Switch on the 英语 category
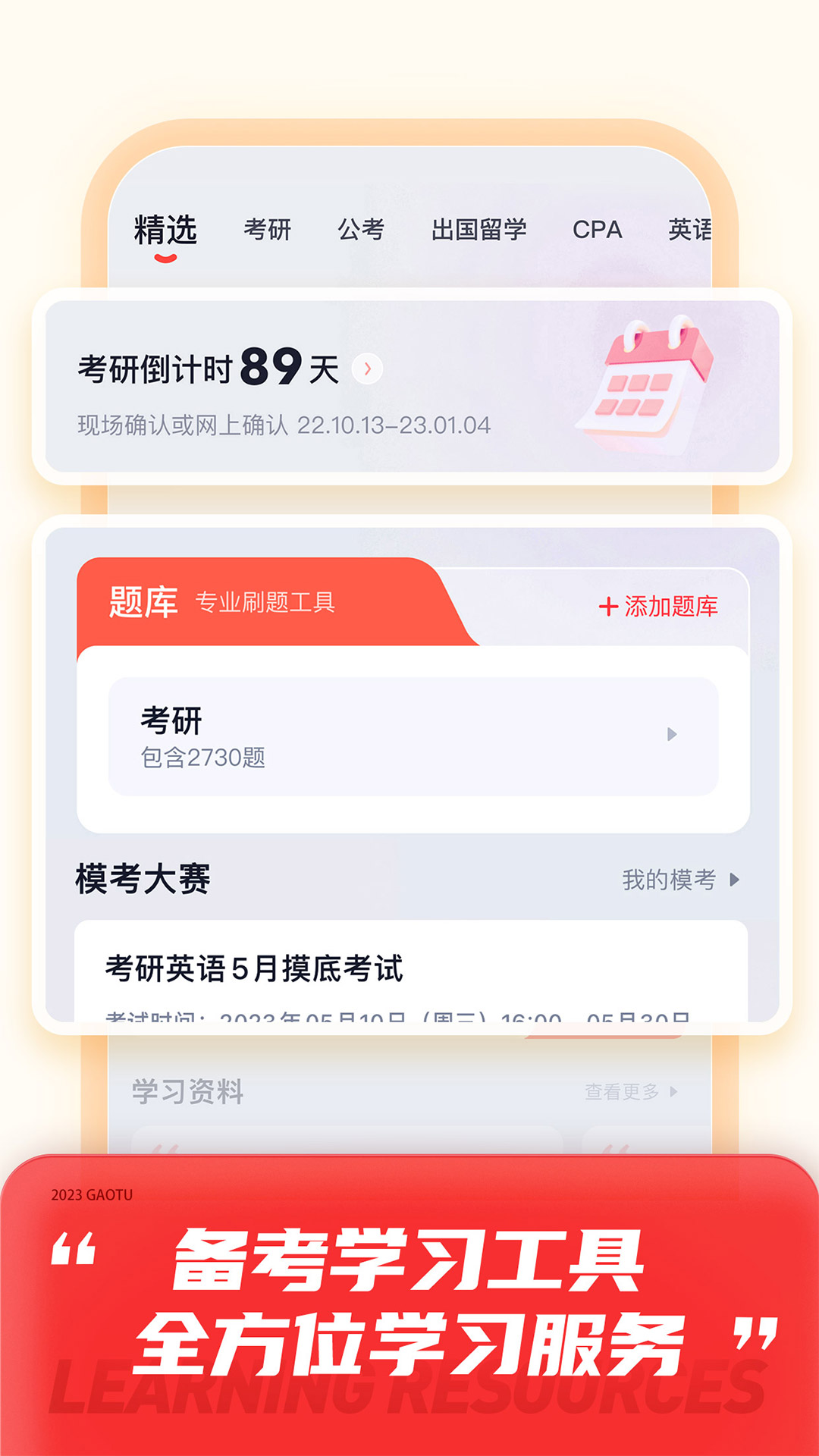 689,230
